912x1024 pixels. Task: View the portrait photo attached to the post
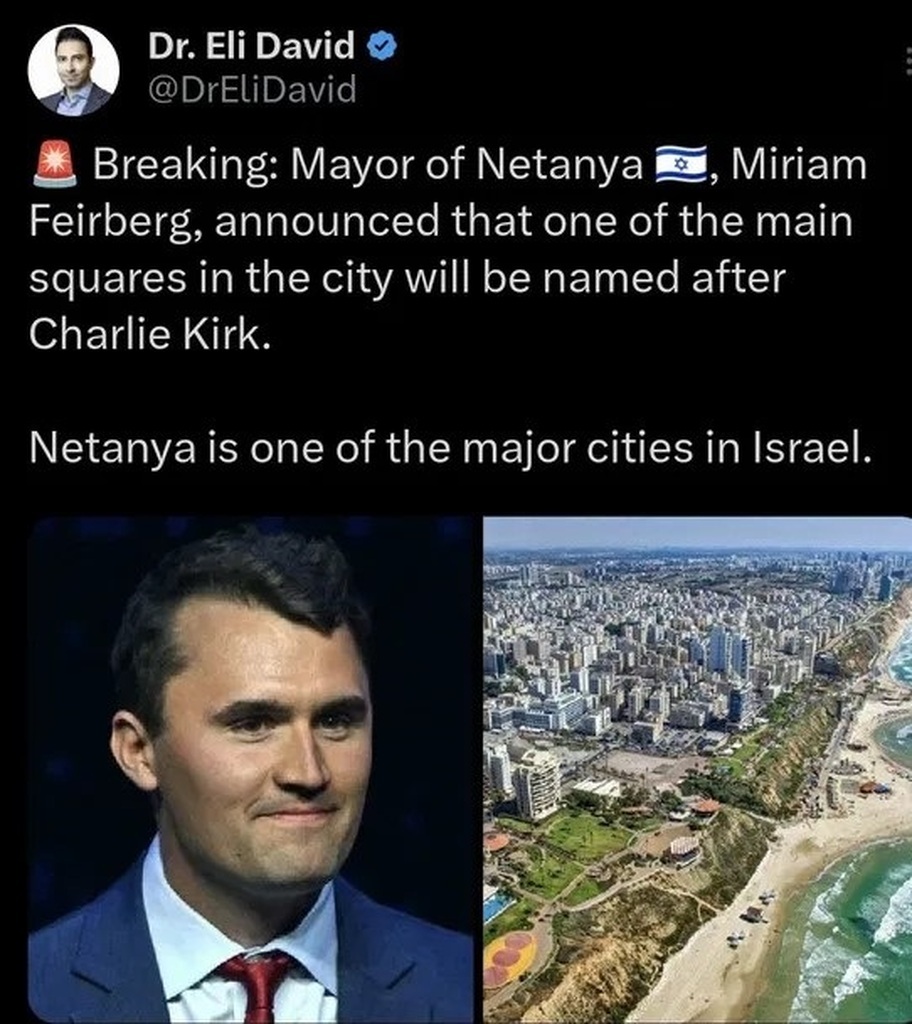click(x=250, y=770)
